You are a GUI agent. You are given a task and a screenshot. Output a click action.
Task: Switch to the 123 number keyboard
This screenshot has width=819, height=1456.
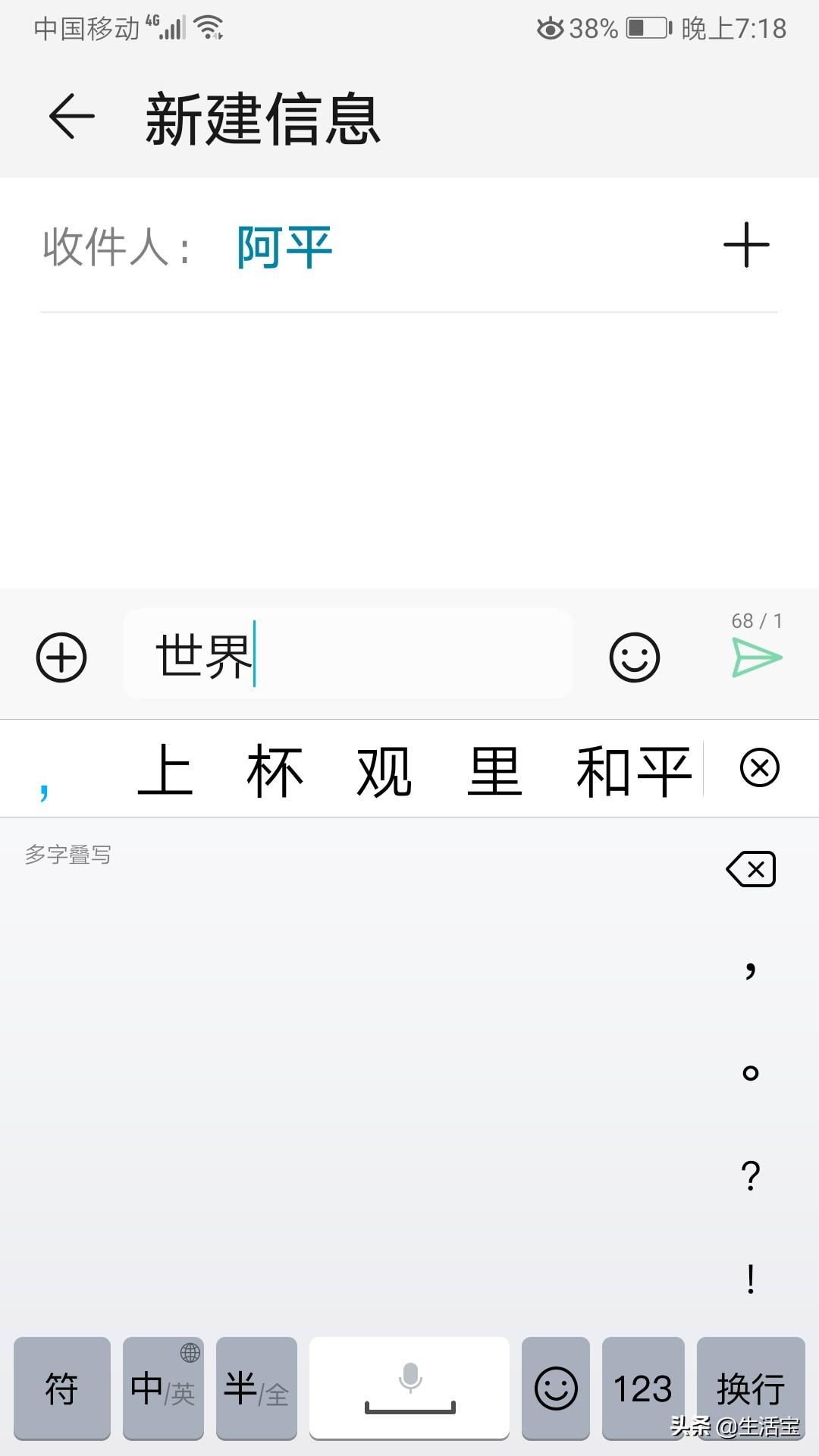point(642,1389)
